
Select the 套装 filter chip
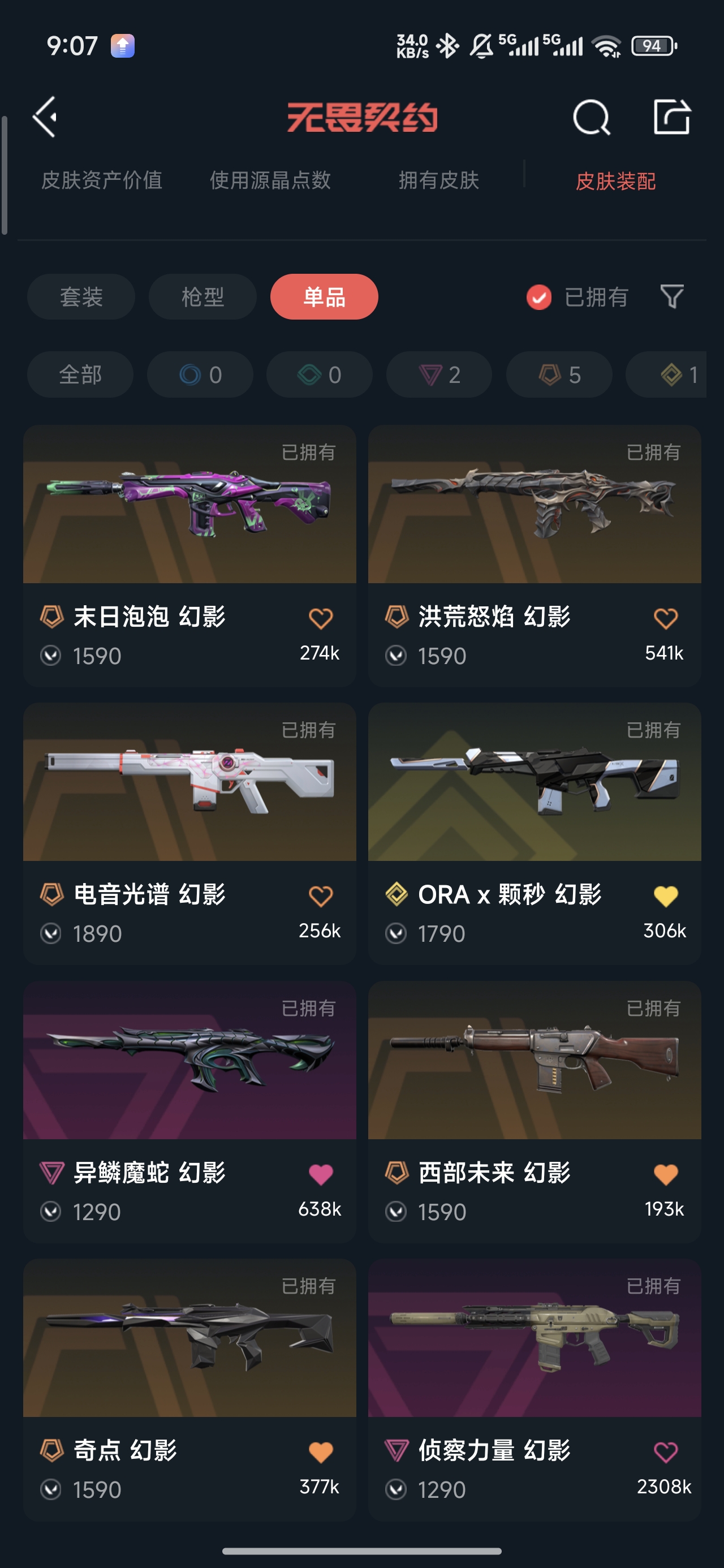point(81,296)
